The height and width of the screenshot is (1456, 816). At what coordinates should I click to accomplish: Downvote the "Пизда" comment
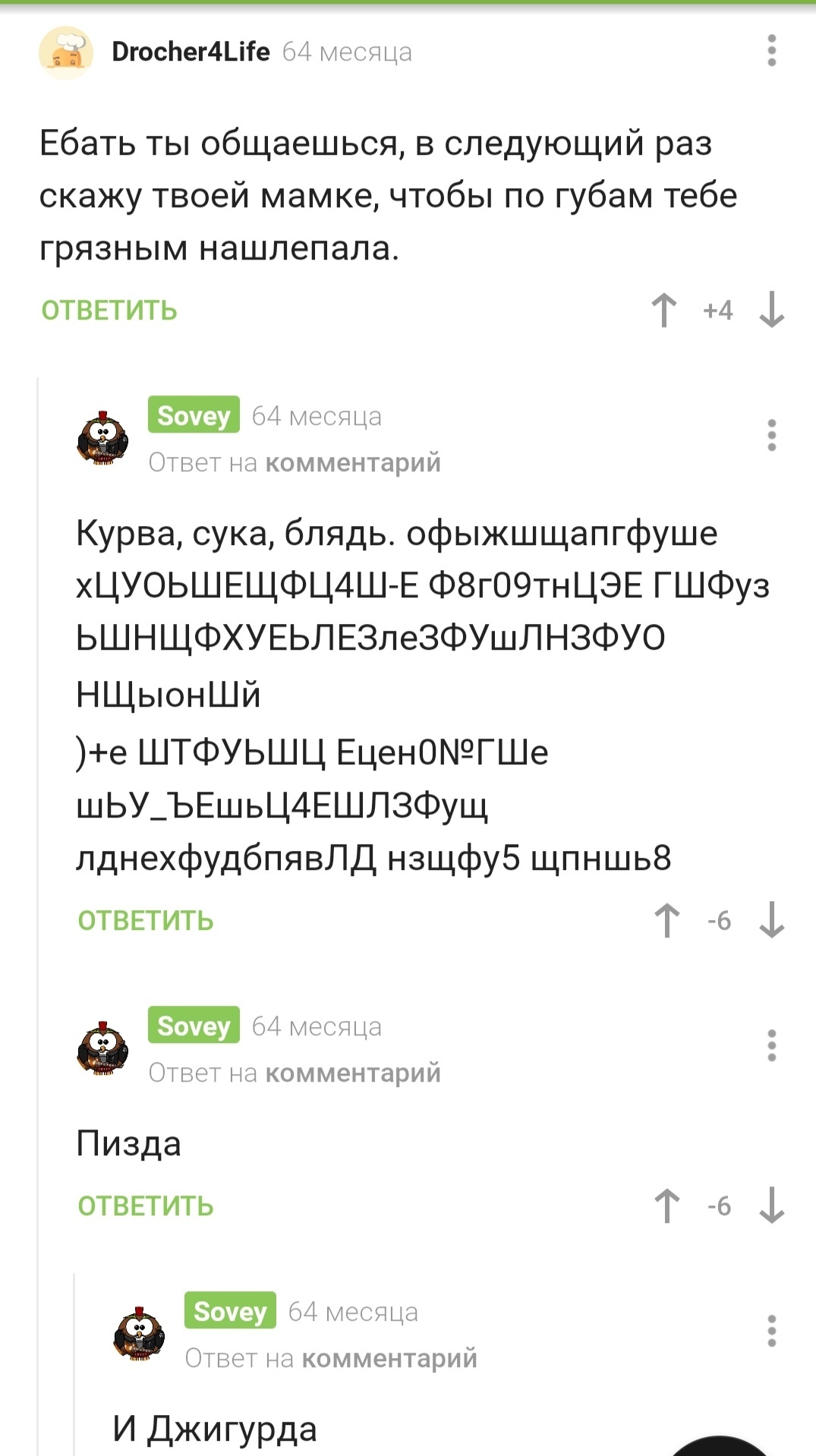pos(771,1205)
